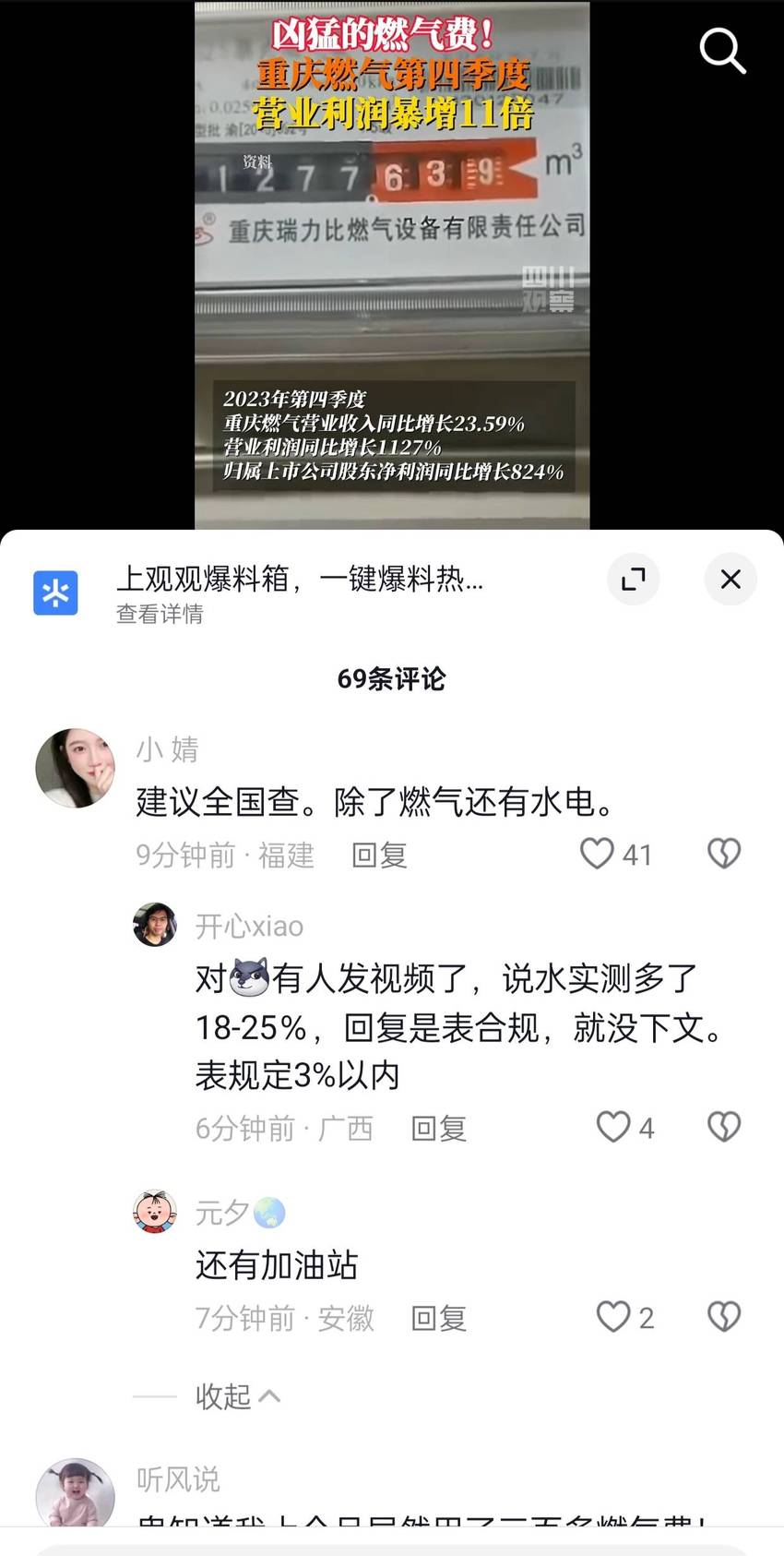The height and width of the screenshot is (1556, 784).
Task: Tap the video to pause playback
Action: point(392,265)
